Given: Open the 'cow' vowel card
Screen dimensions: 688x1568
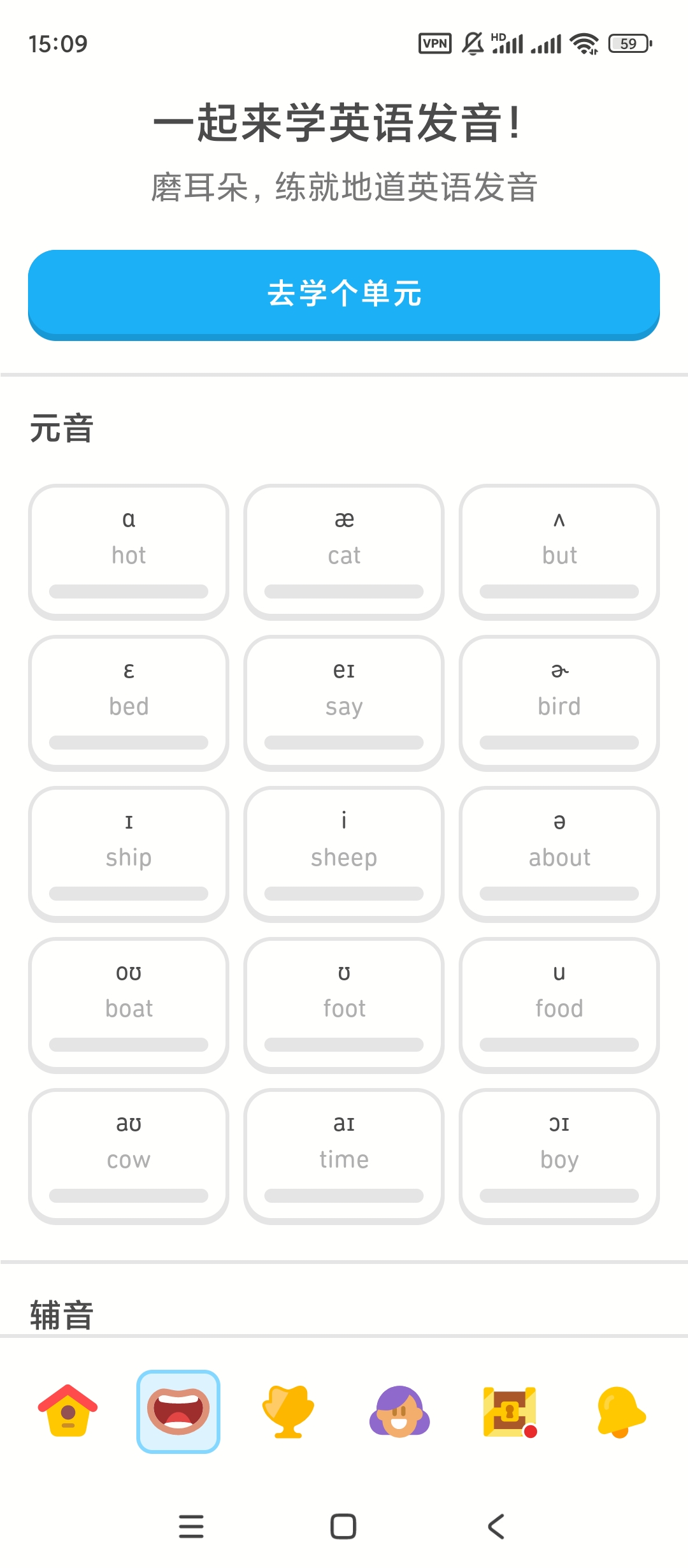Looking at the screenshot, I should [129, 1156].
